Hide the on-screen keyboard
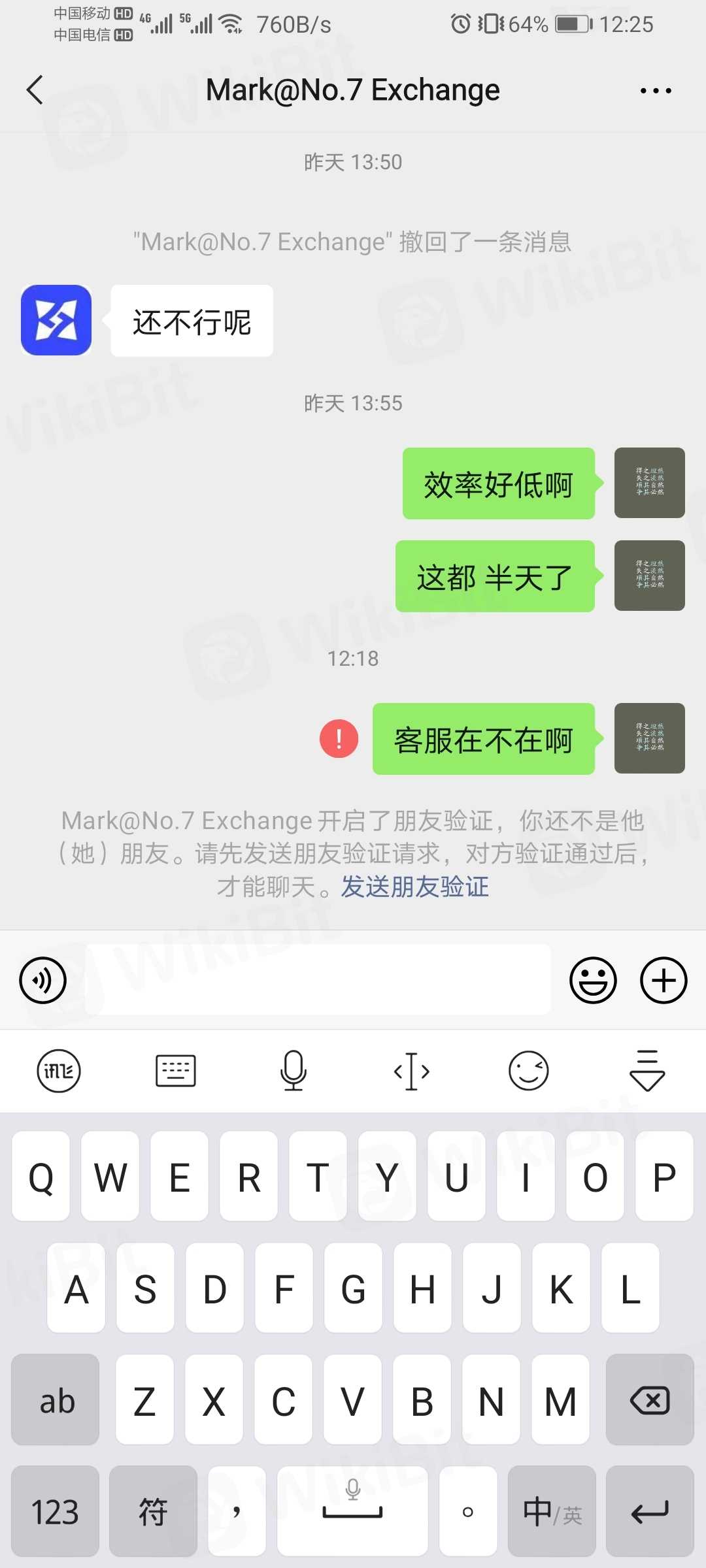This screenshot has width=706, height=1568. pos(647,1071)
